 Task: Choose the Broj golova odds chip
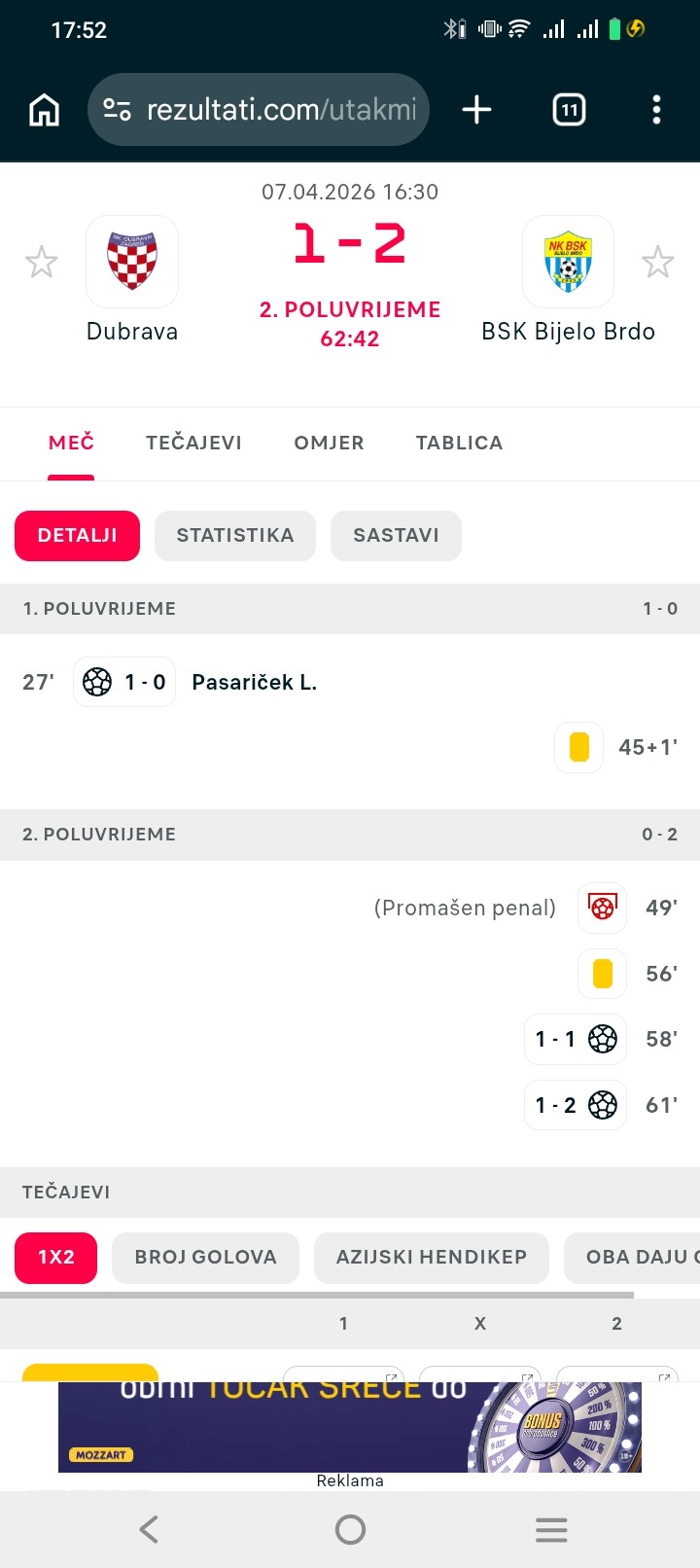205,1257
